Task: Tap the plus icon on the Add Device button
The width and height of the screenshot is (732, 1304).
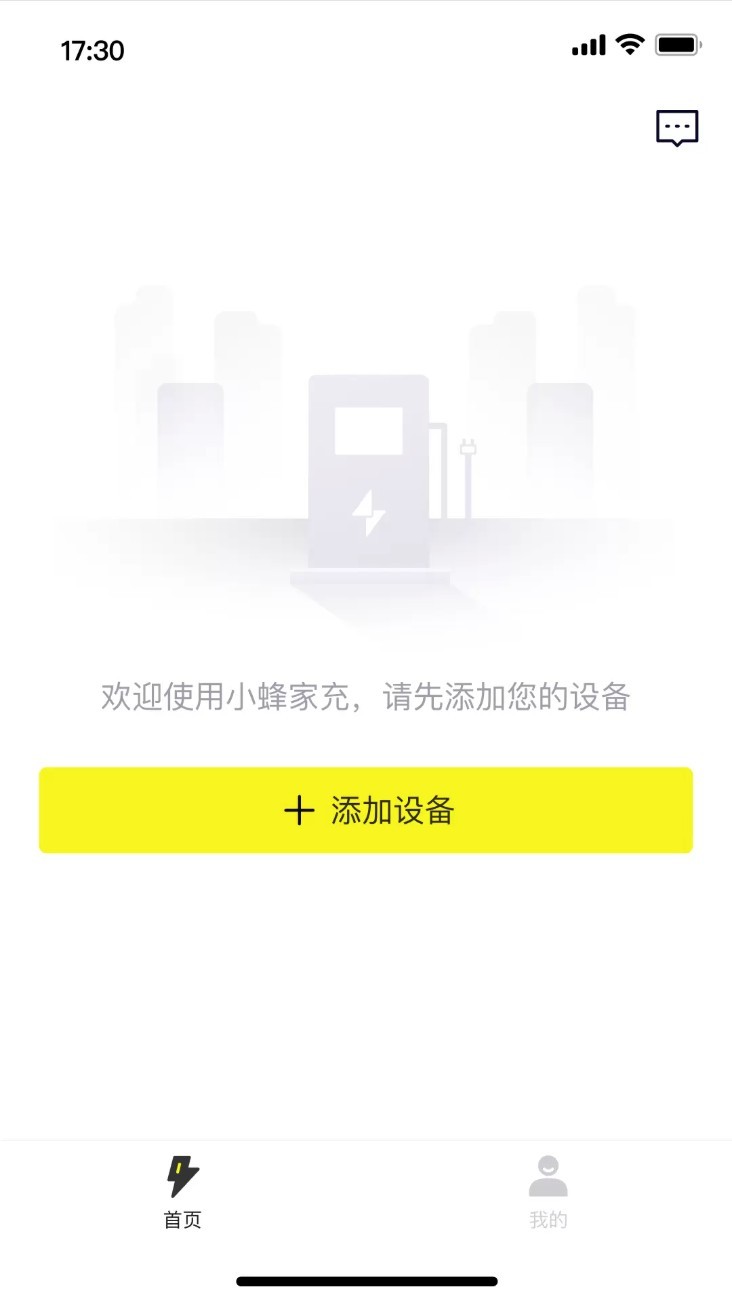Action: [299, 811]
